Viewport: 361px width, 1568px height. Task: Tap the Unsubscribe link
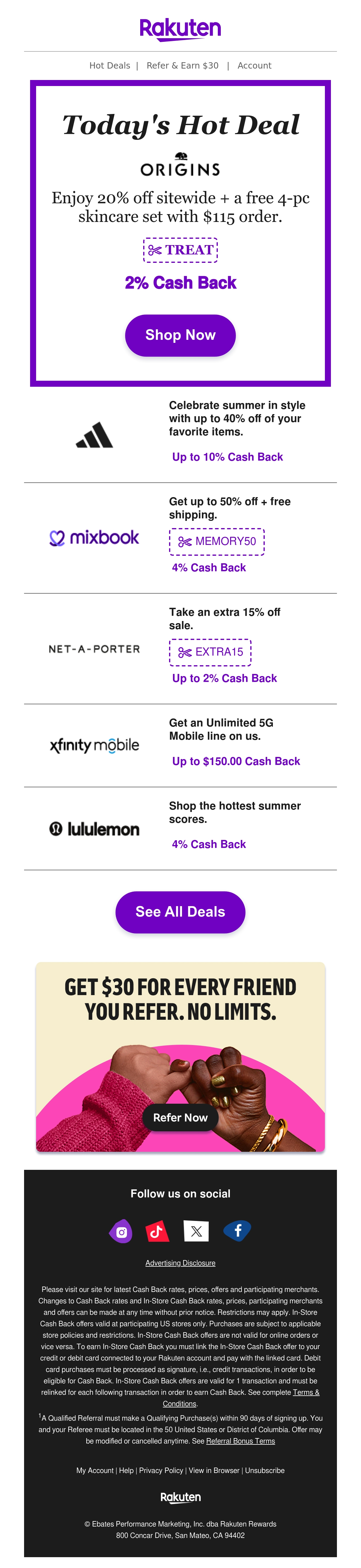pos(265,1471)
